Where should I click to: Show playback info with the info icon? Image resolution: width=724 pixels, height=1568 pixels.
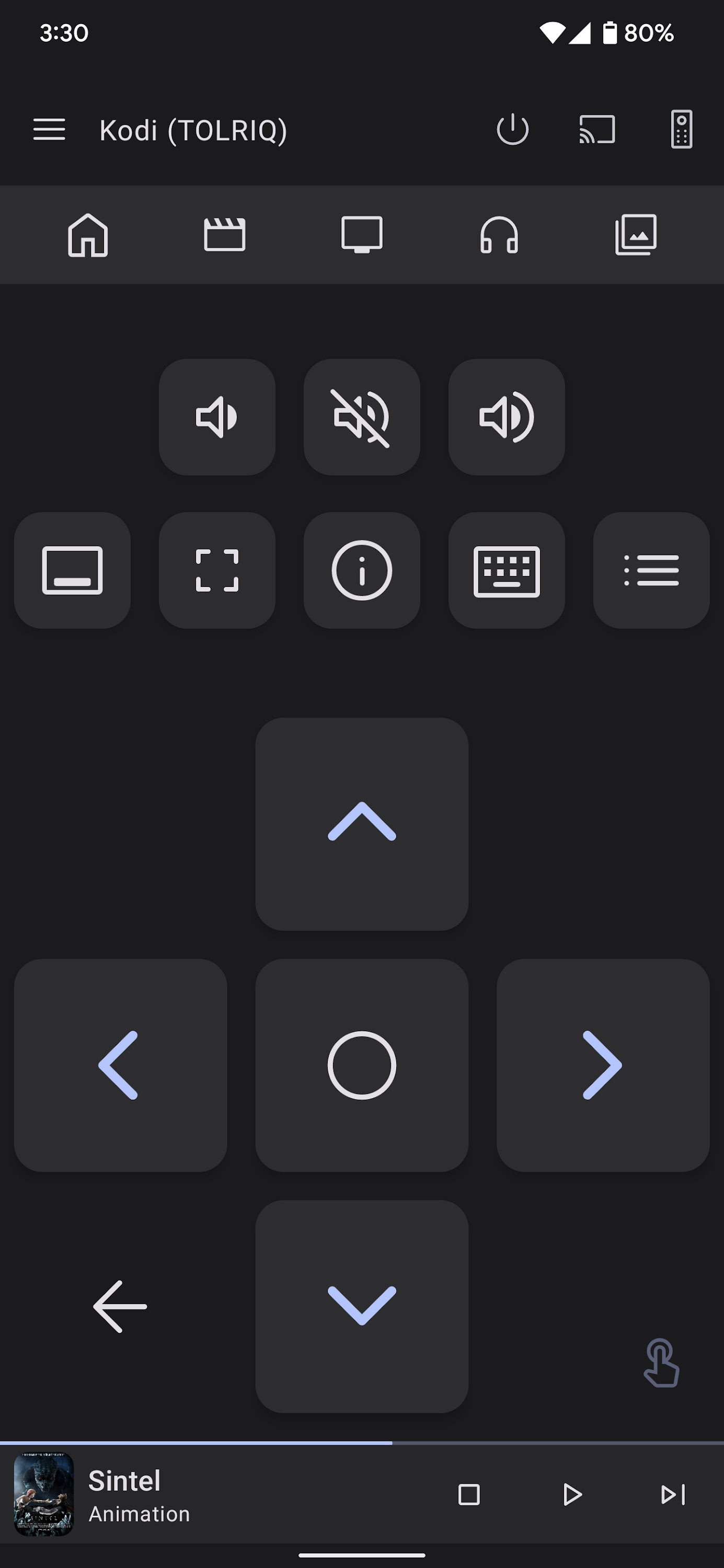coord(362,570)
